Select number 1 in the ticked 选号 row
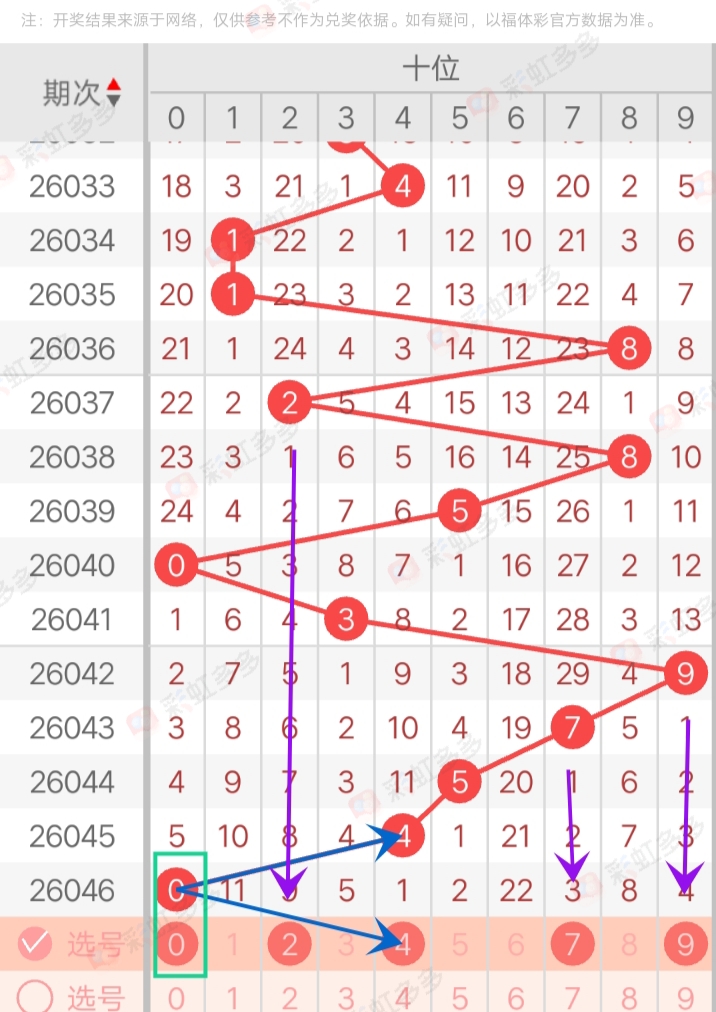The width and height of the screenshot is (716, 1012). tap(233, 944)
